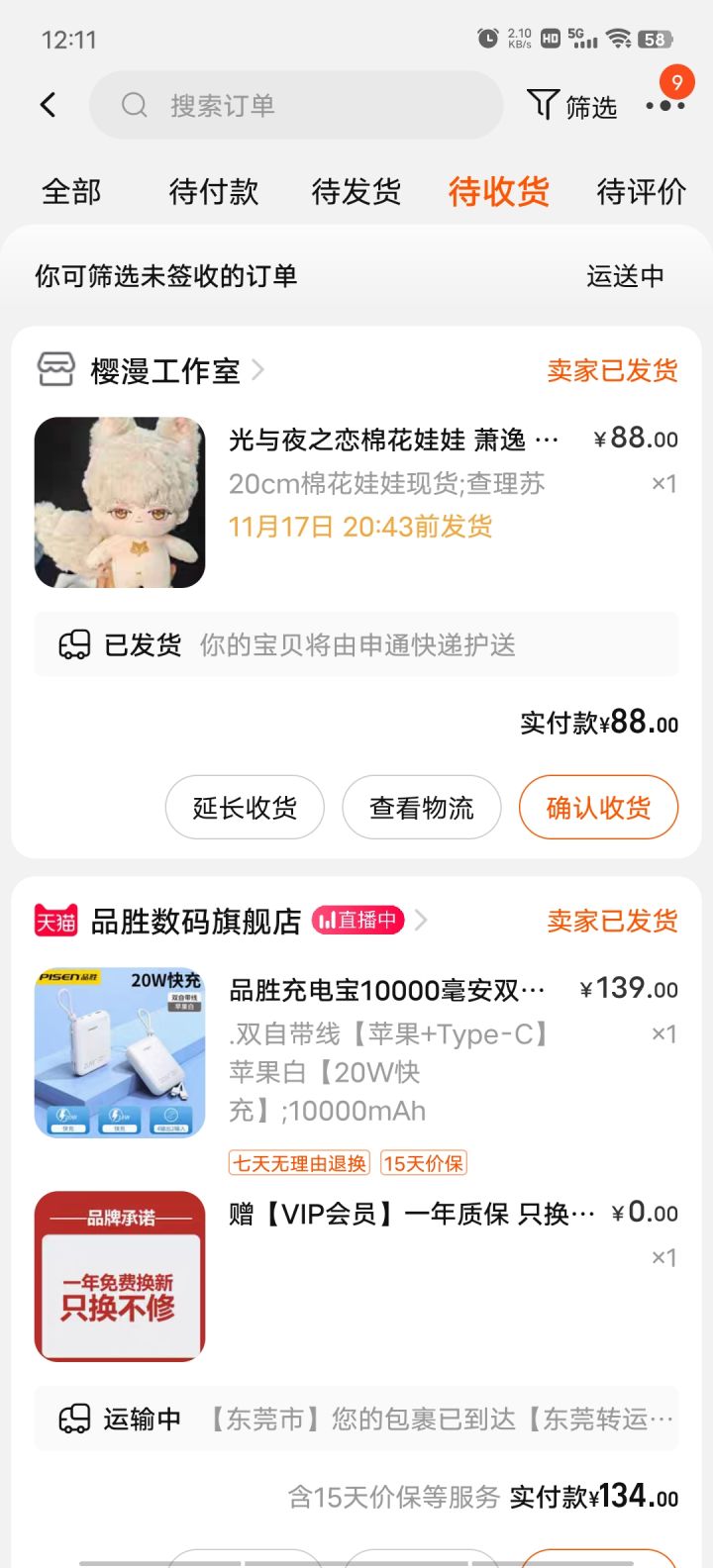This screenshot has width=713, height=1568.
Task: Select the 待收货 tab
Action: click(x=498, y=191)
